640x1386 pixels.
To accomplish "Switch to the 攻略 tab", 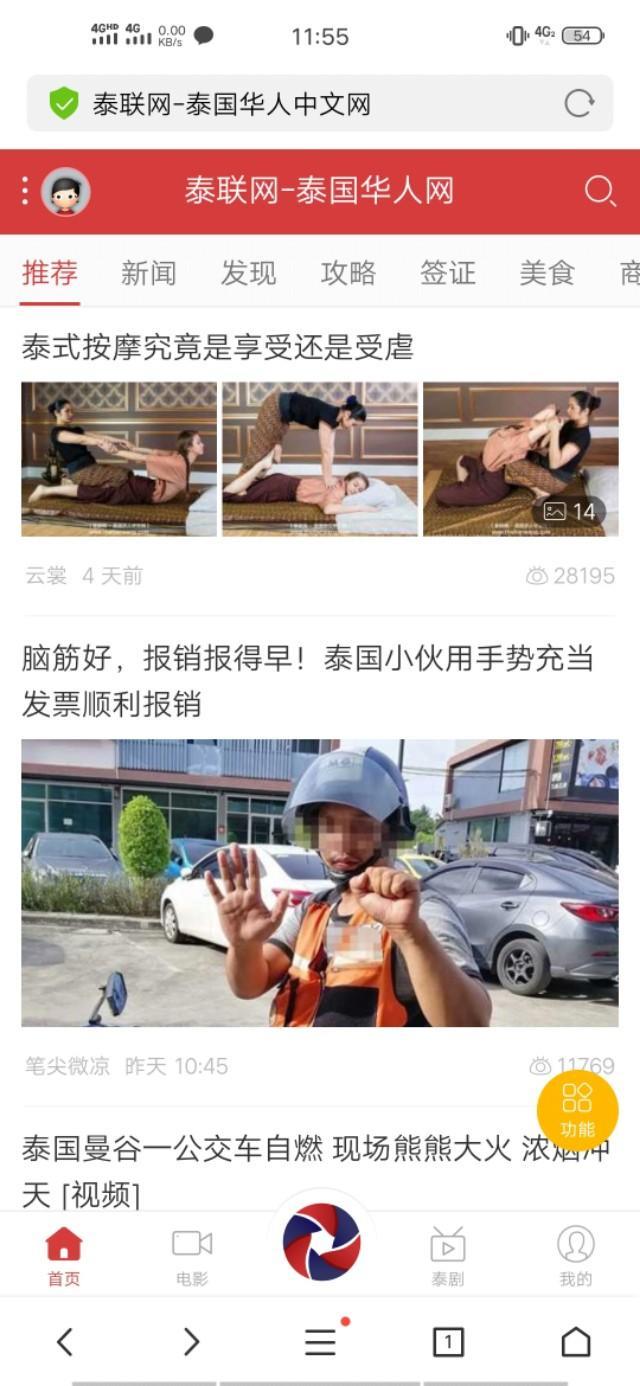I will [348, 273].
